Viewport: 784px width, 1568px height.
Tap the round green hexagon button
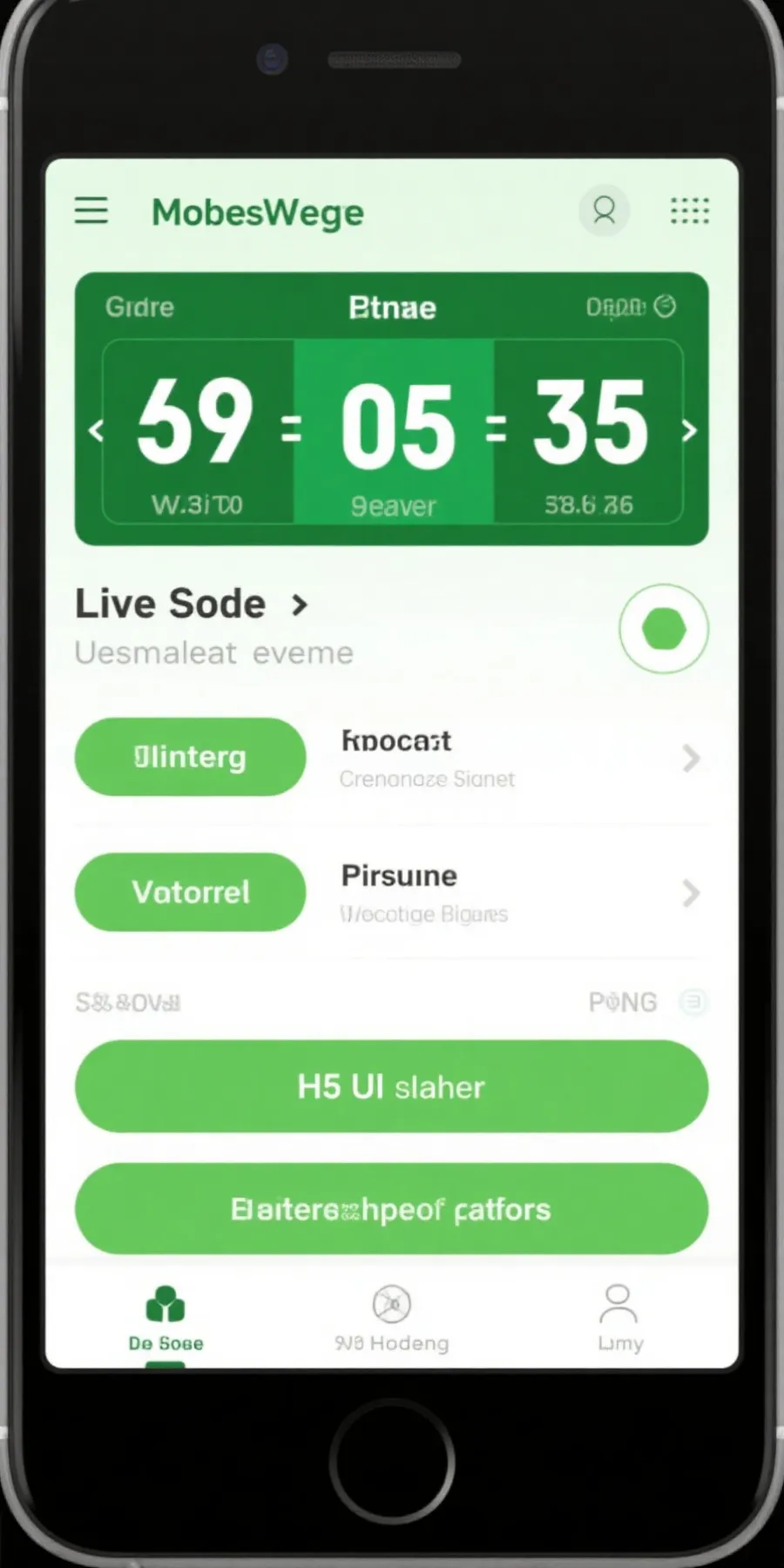(664, 629)
